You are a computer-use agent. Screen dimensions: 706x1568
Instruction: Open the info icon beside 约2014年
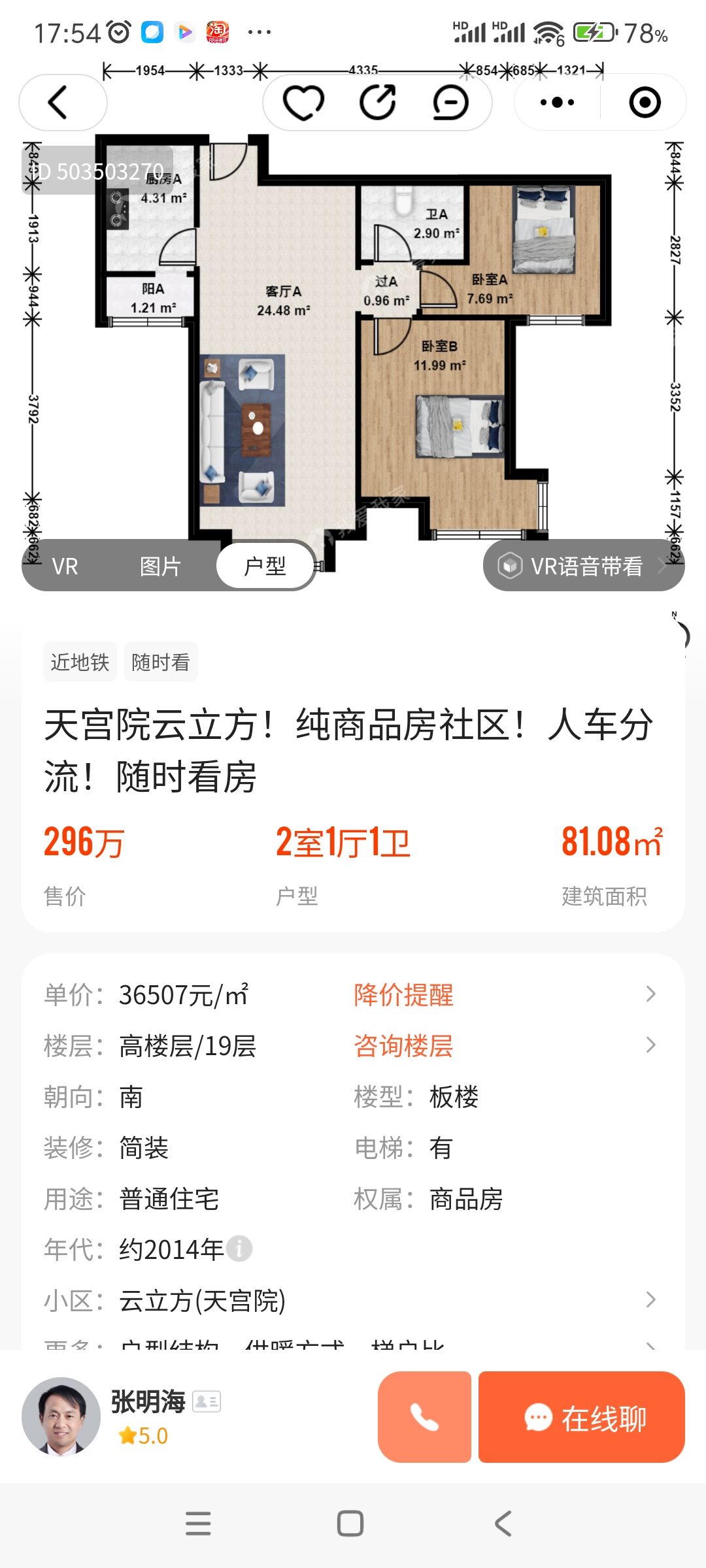click(x=239, y=1249)
